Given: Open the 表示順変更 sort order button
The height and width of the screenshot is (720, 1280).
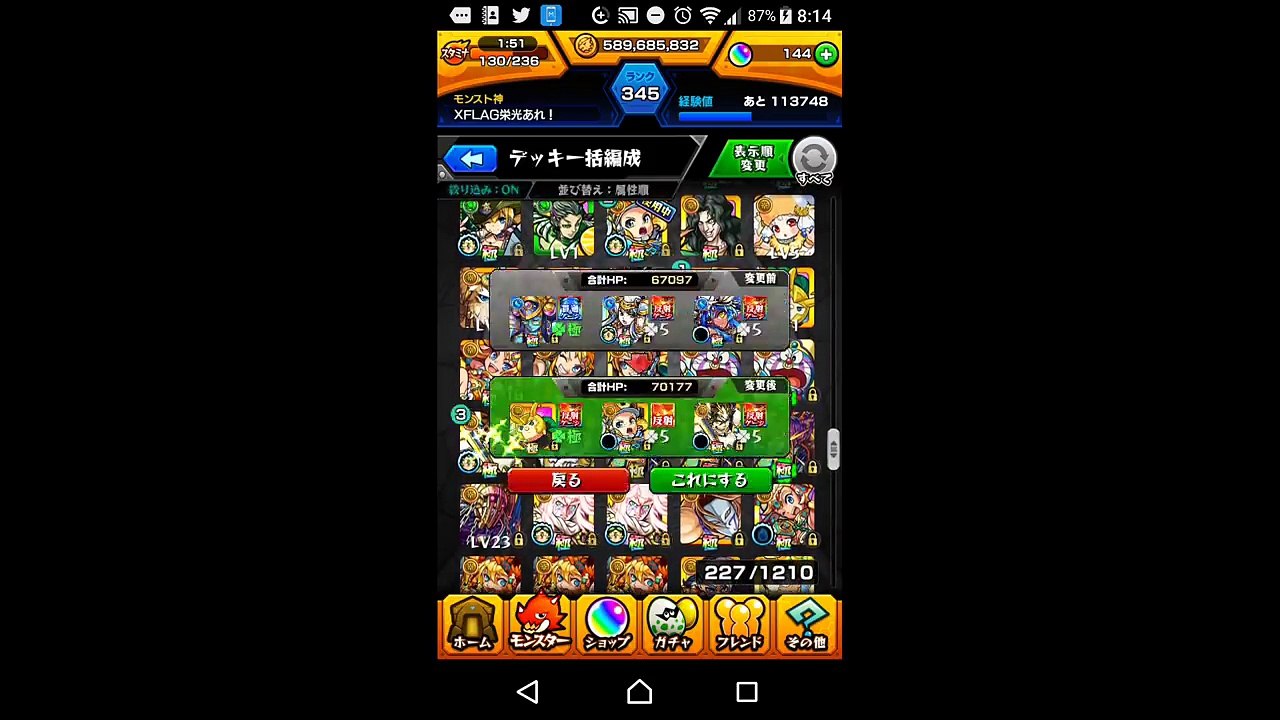Looking at the screenshot, I should 752,159.
